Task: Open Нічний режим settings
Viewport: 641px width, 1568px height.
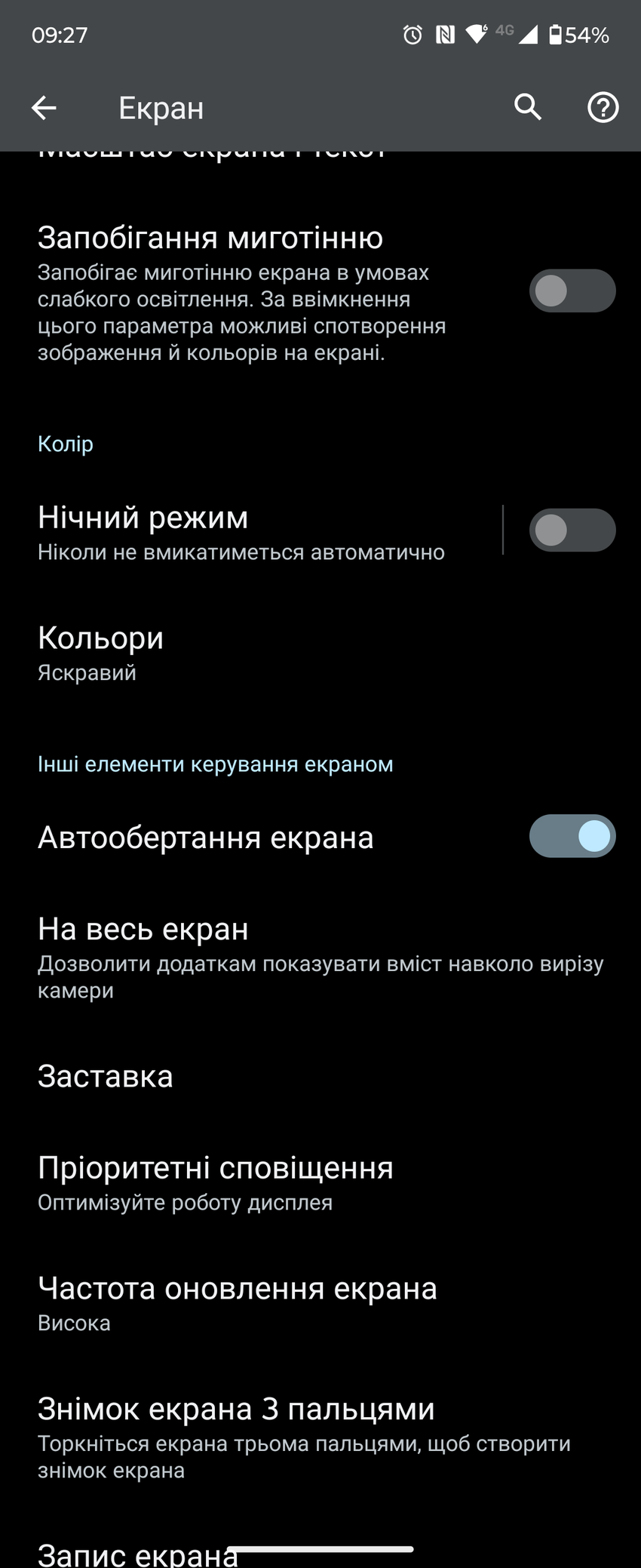Action: point(241,531)
